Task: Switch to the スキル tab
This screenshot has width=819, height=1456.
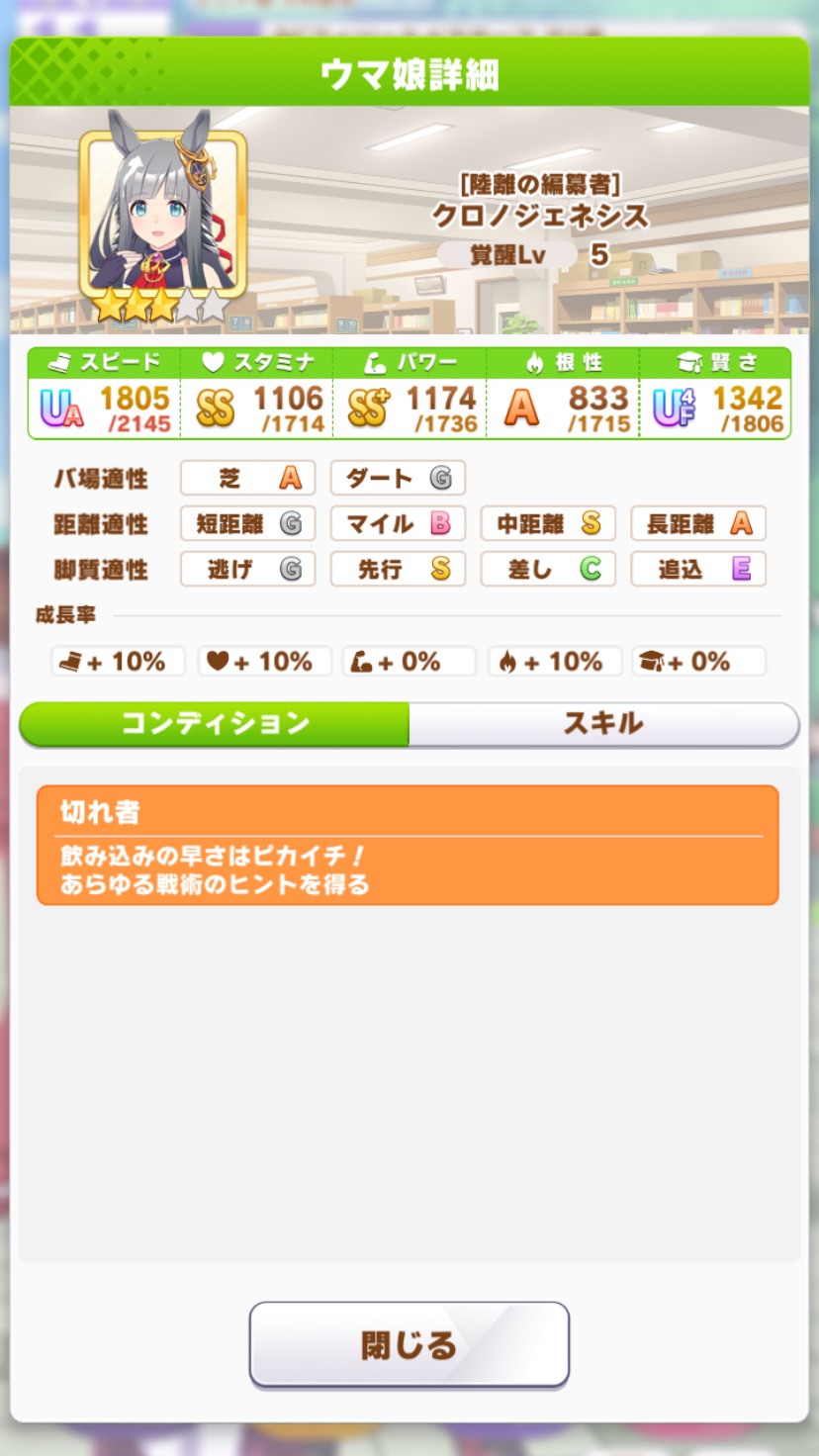Action: coord(603,724)
